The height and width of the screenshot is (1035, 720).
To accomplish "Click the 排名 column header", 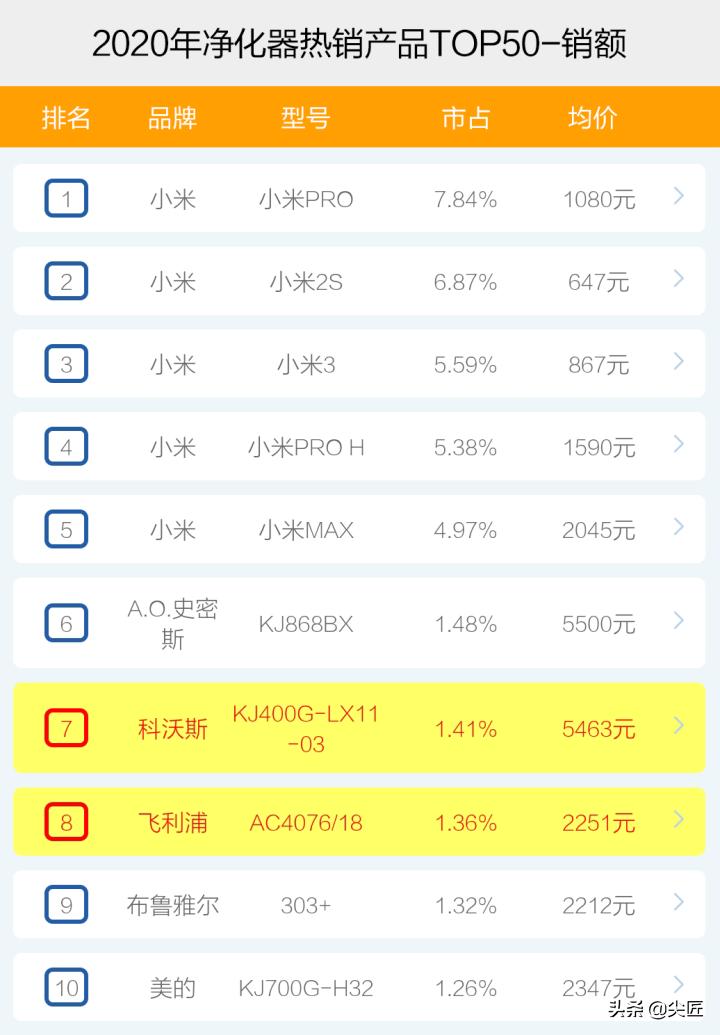I will (66, 118).
